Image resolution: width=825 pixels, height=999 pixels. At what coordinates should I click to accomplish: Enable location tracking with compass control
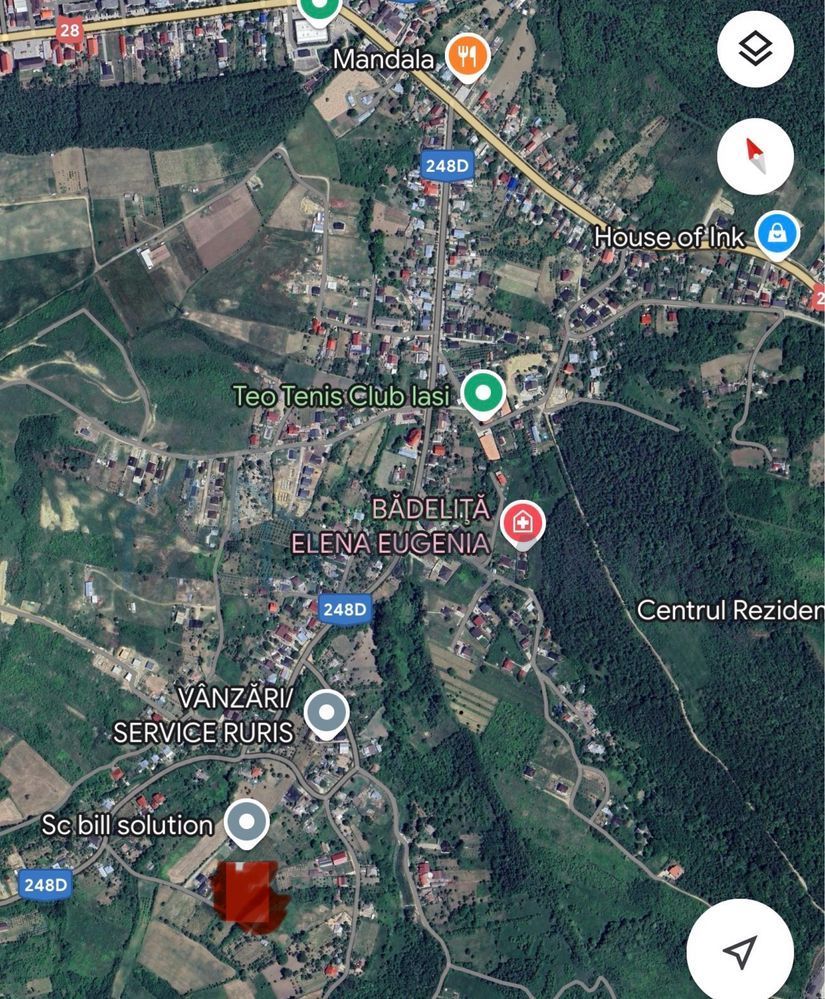tap(755, 156)
